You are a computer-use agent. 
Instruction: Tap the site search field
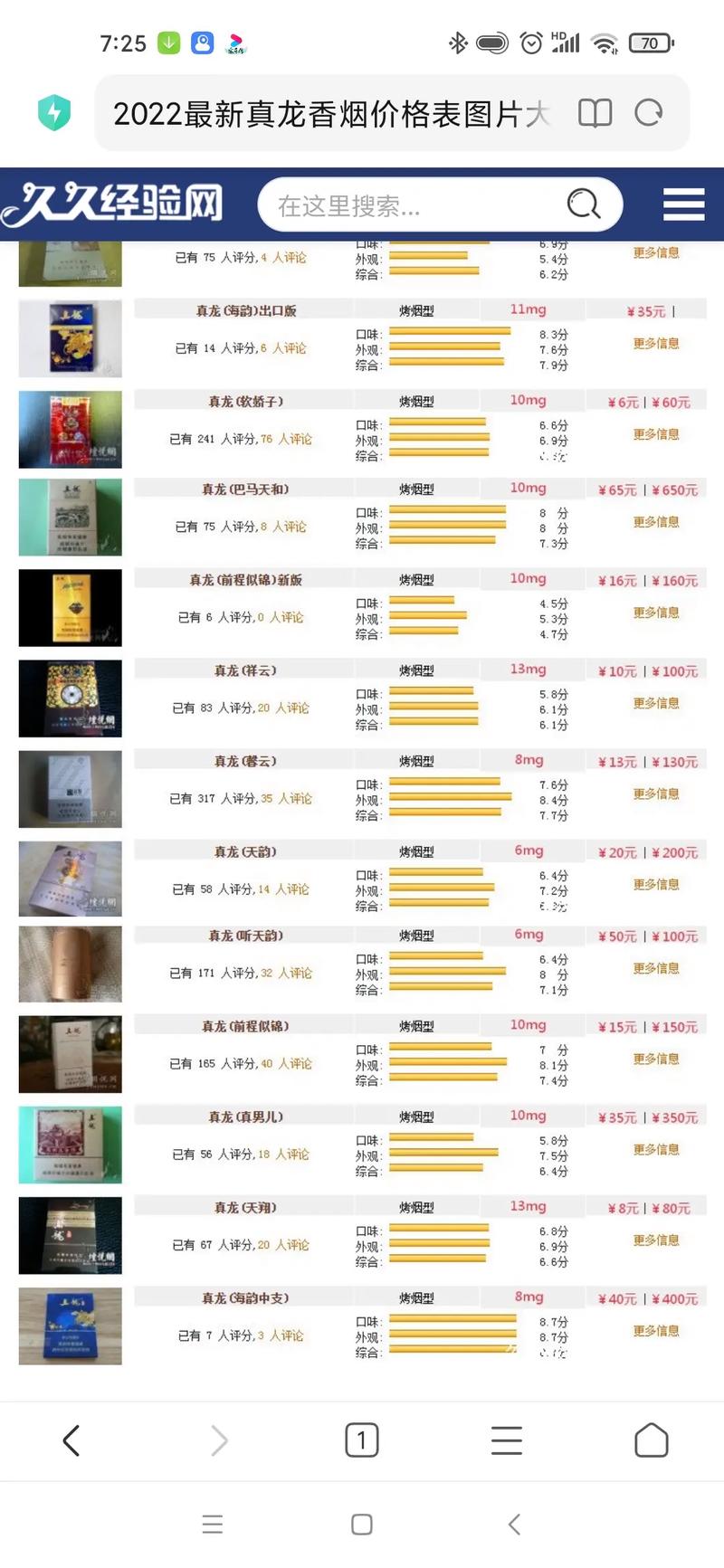pos(407,206)
